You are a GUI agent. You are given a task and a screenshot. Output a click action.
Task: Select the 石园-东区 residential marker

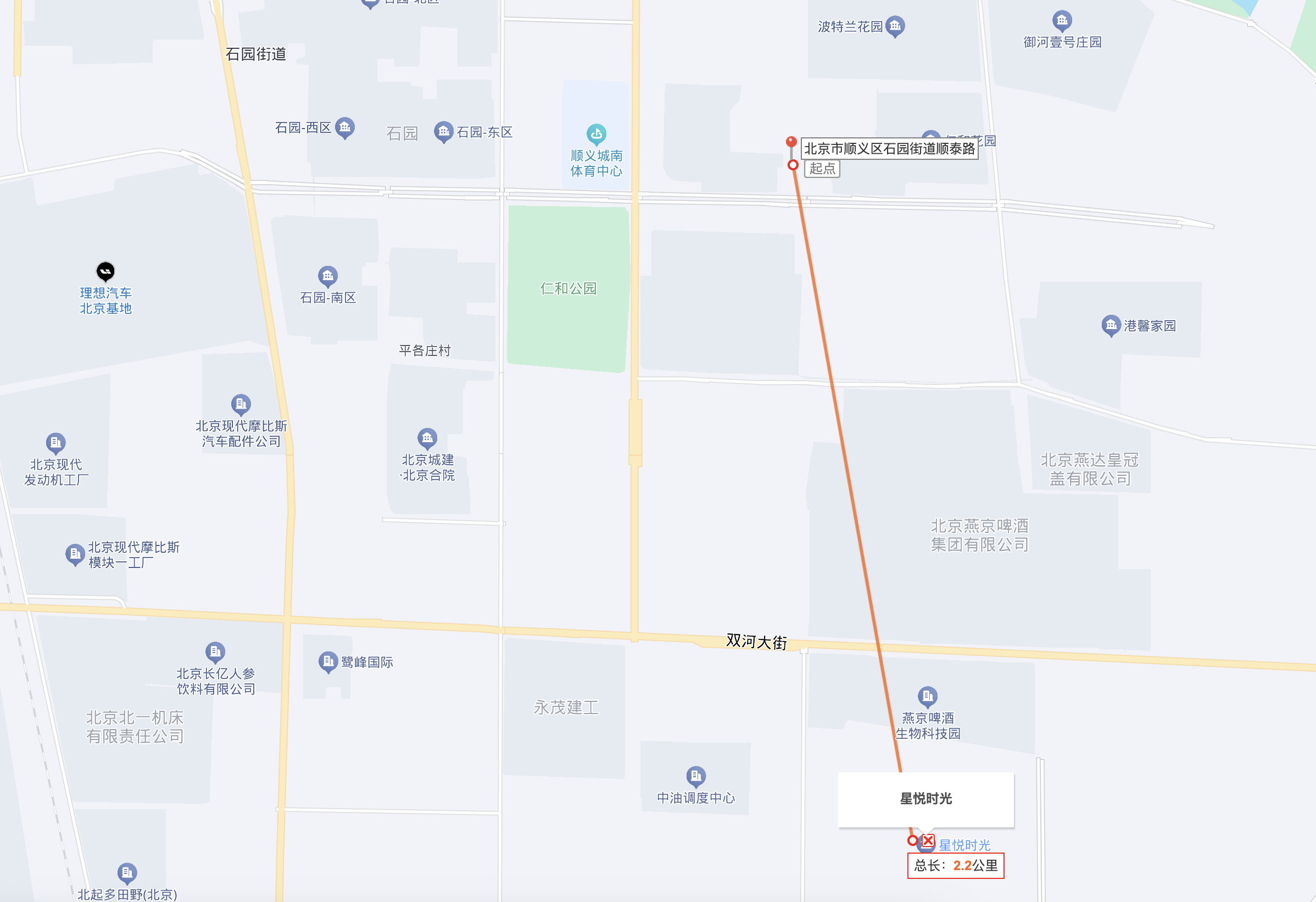coord(443,131)
